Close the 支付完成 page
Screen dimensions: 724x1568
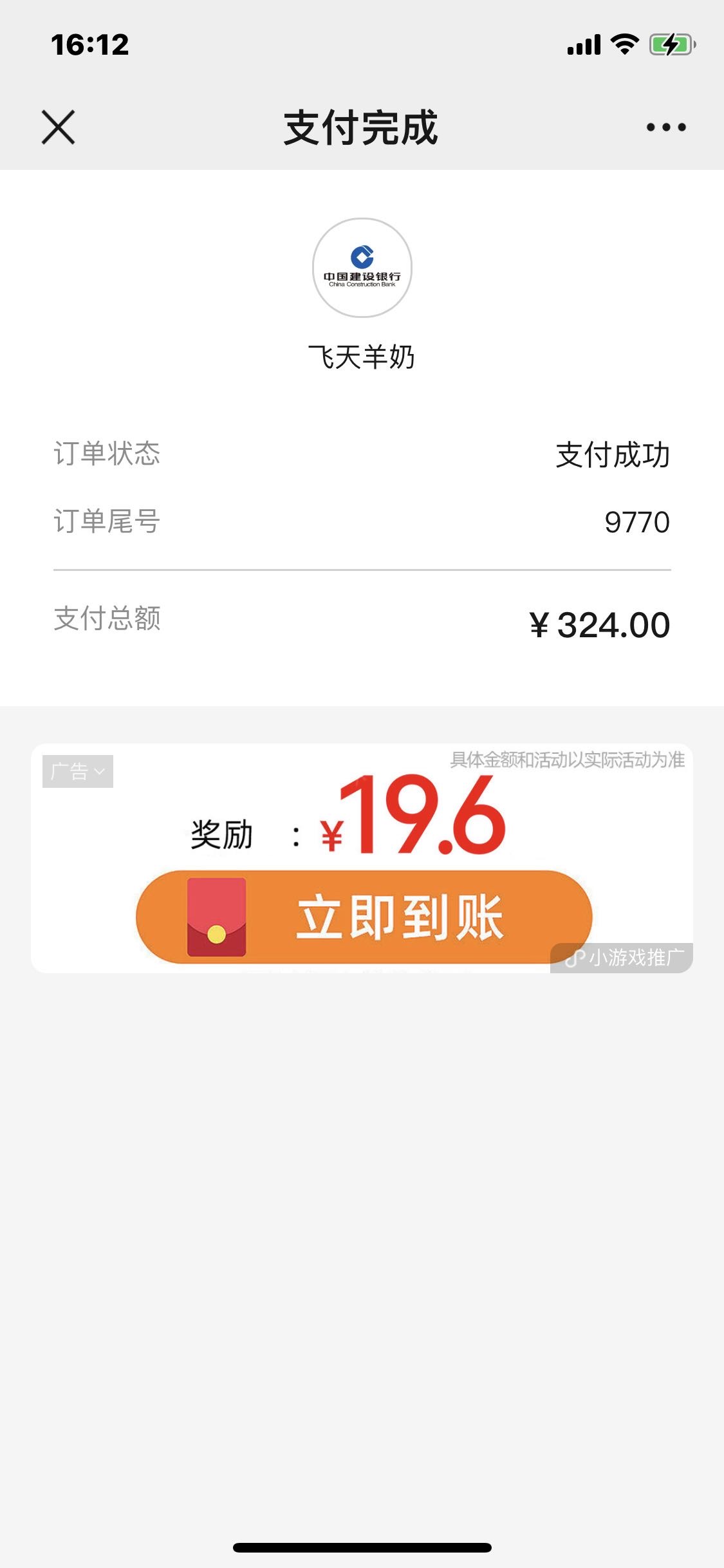pyautogui.click(x=59, y=127)
